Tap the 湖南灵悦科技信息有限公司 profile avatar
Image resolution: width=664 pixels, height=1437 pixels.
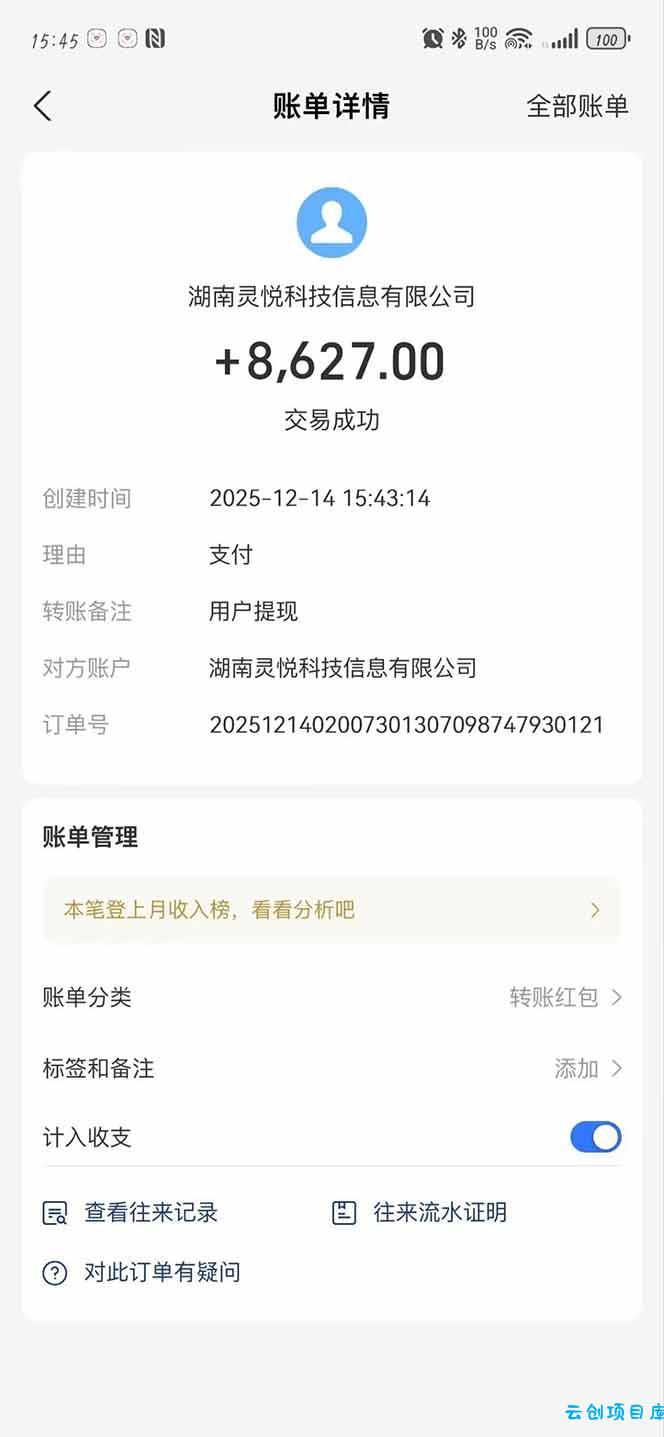[332, 222]
